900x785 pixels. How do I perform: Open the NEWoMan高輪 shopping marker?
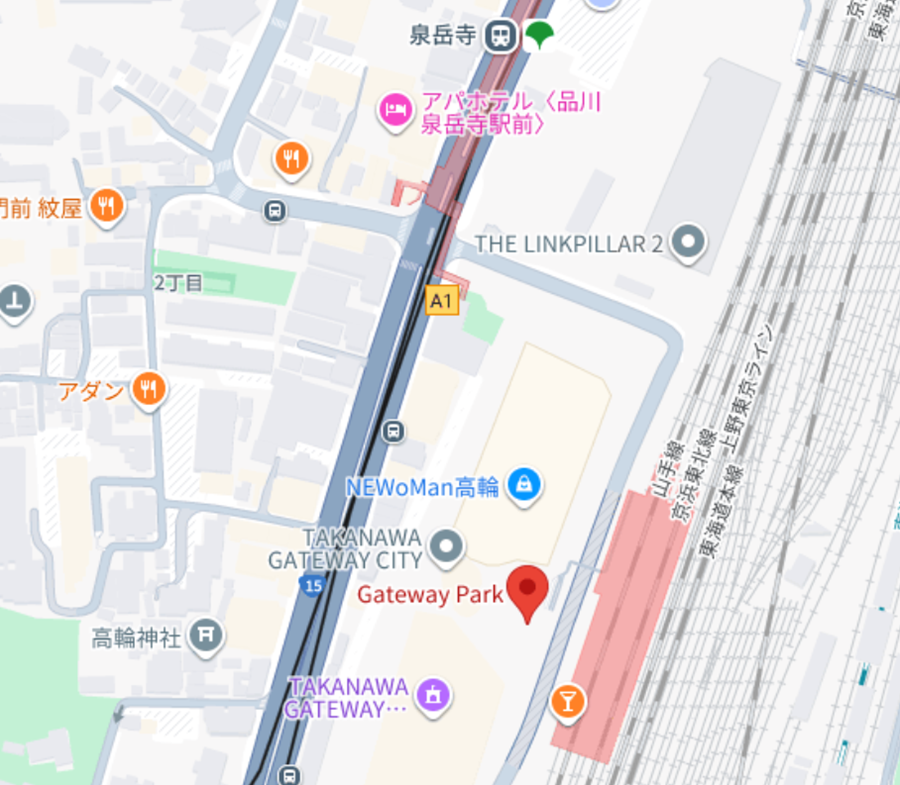coord(523,486)
